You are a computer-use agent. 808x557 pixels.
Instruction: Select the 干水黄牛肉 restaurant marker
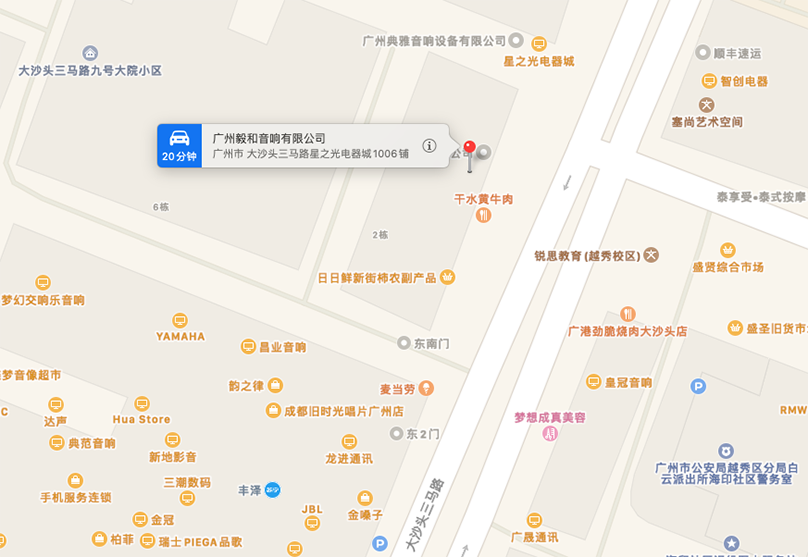point(484,215)
